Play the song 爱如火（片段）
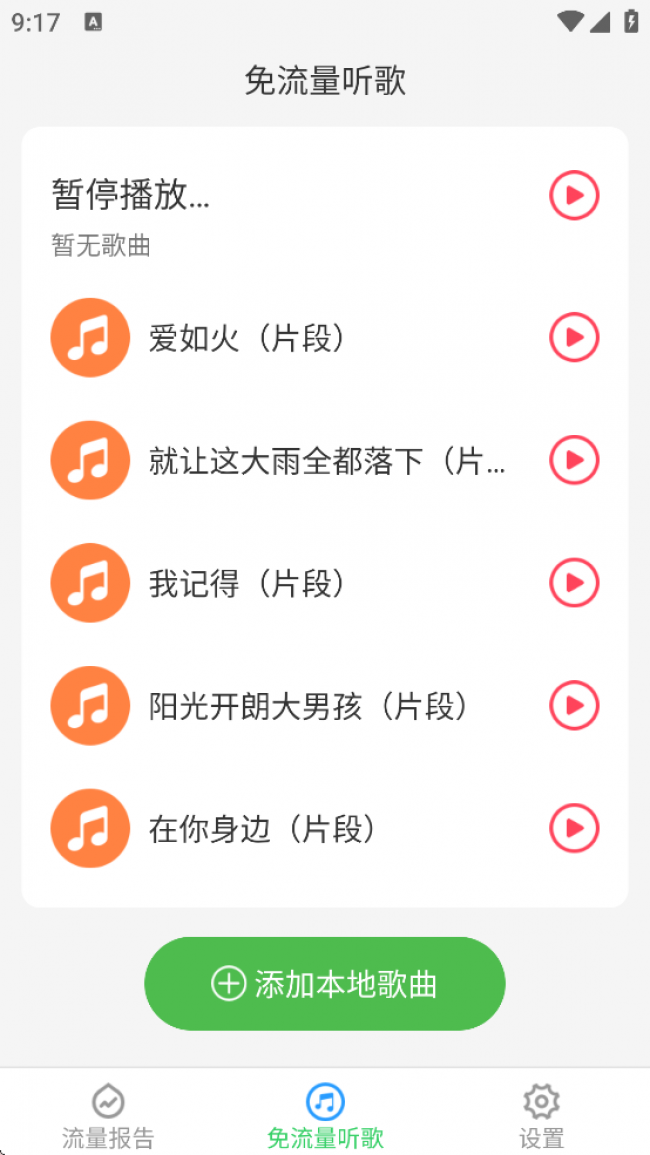The width and height of the screenshot is (650, 1155). [574, 338]
